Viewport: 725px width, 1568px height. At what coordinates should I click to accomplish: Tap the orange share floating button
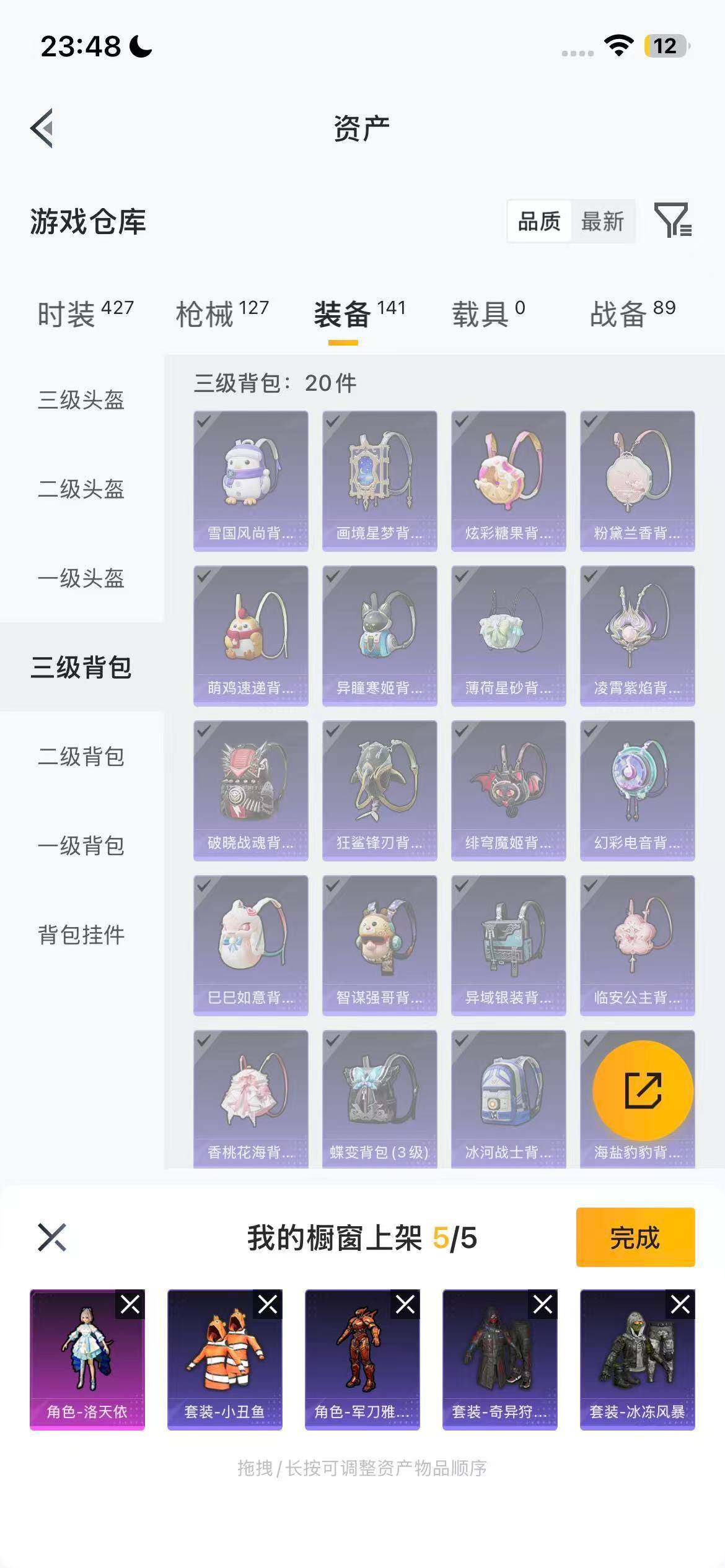643,1091
